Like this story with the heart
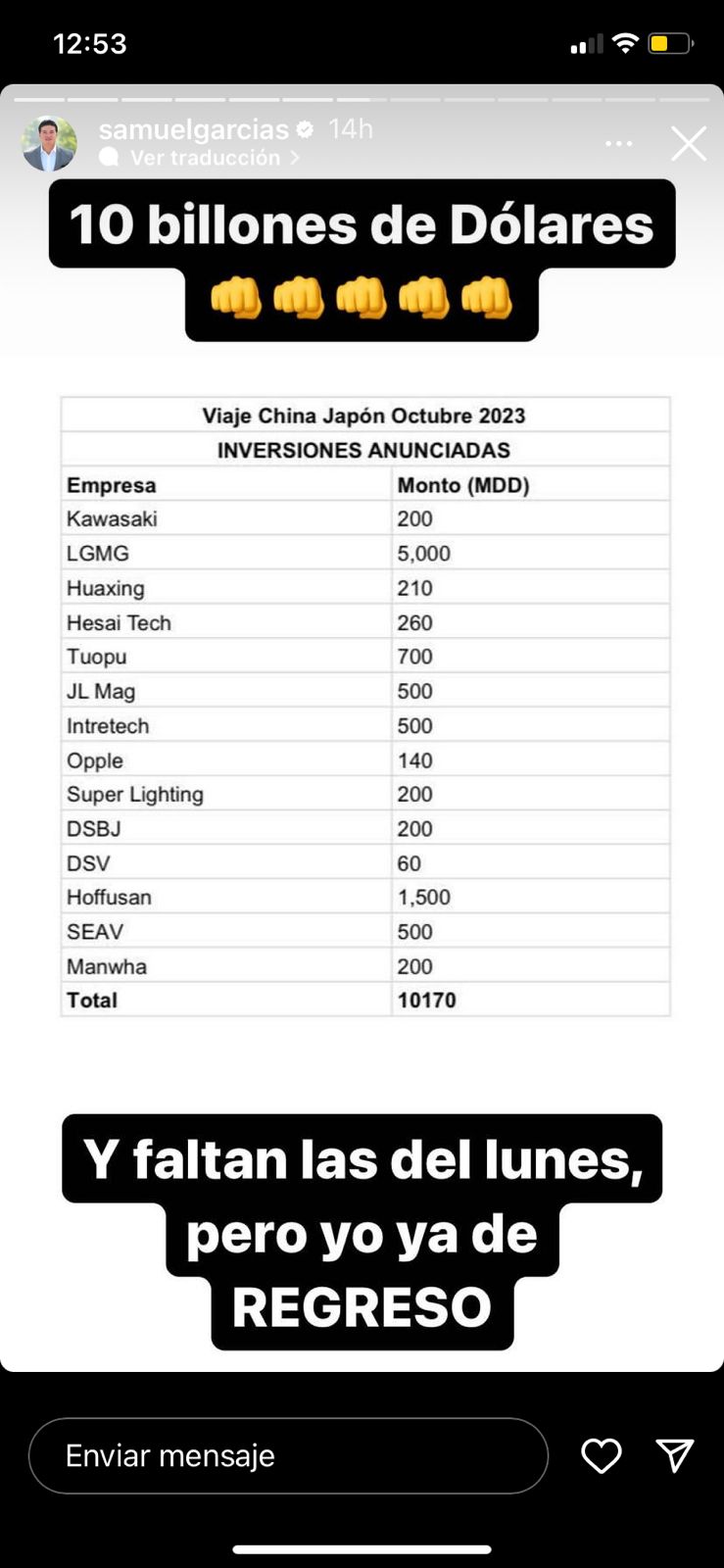This screenshot has height=1568, width=724. (601, 1456)
